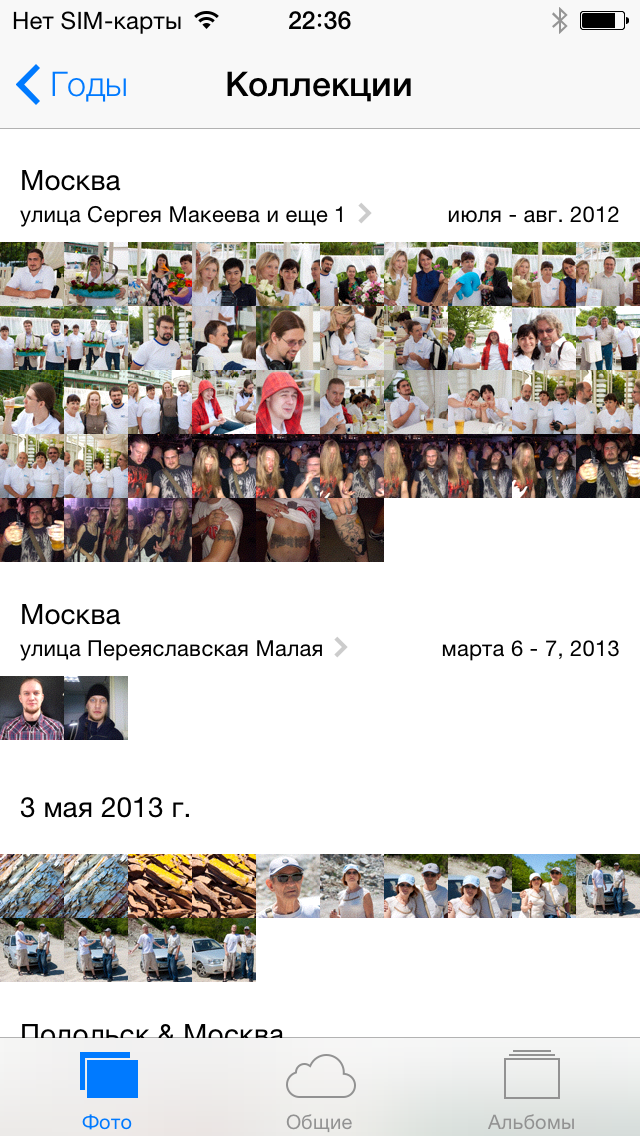Open the 3 мая 2013 photo collection

click(x=320, y=918)
